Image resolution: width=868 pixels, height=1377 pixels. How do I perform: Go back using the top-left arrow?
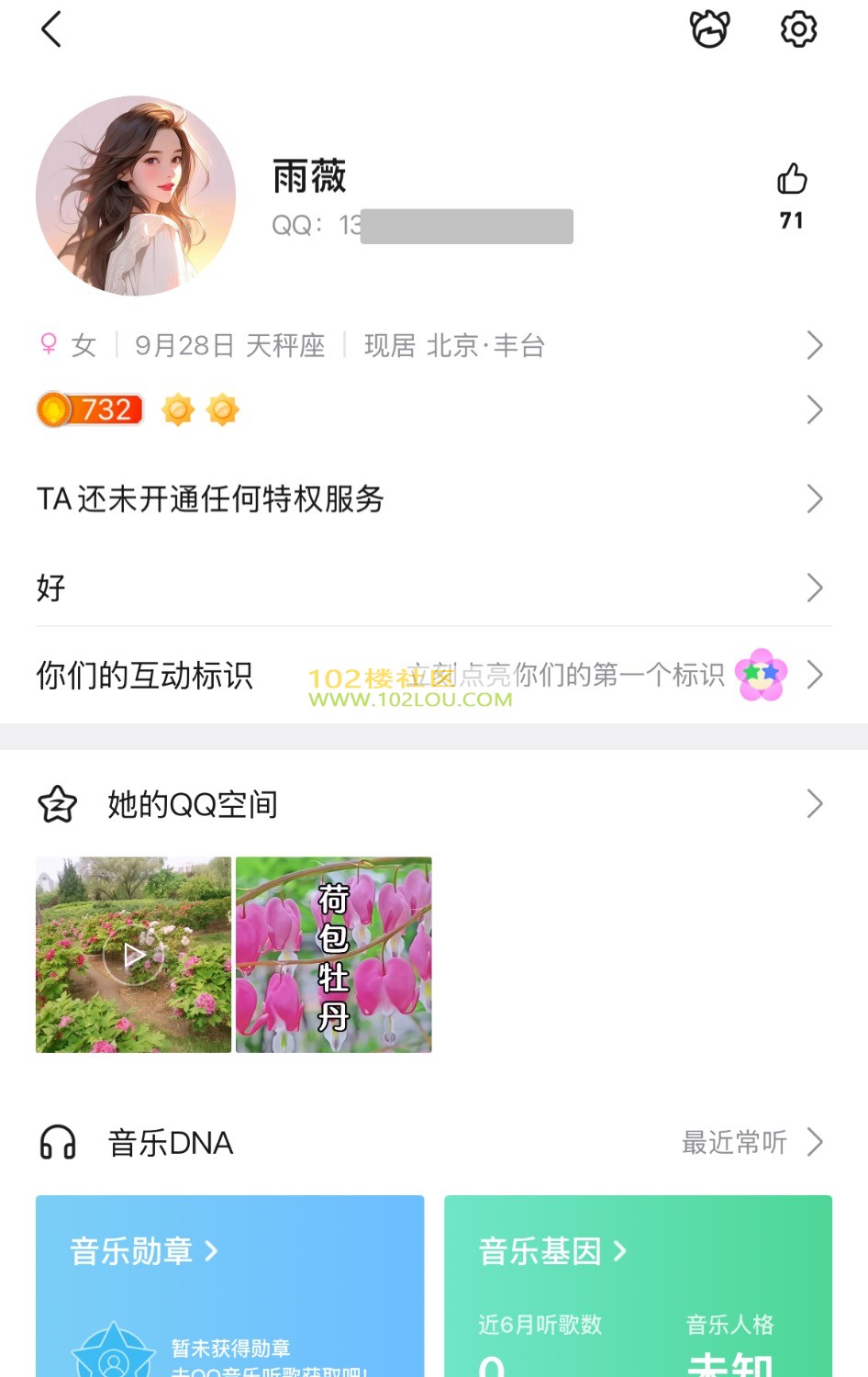[x=51, y=29]
